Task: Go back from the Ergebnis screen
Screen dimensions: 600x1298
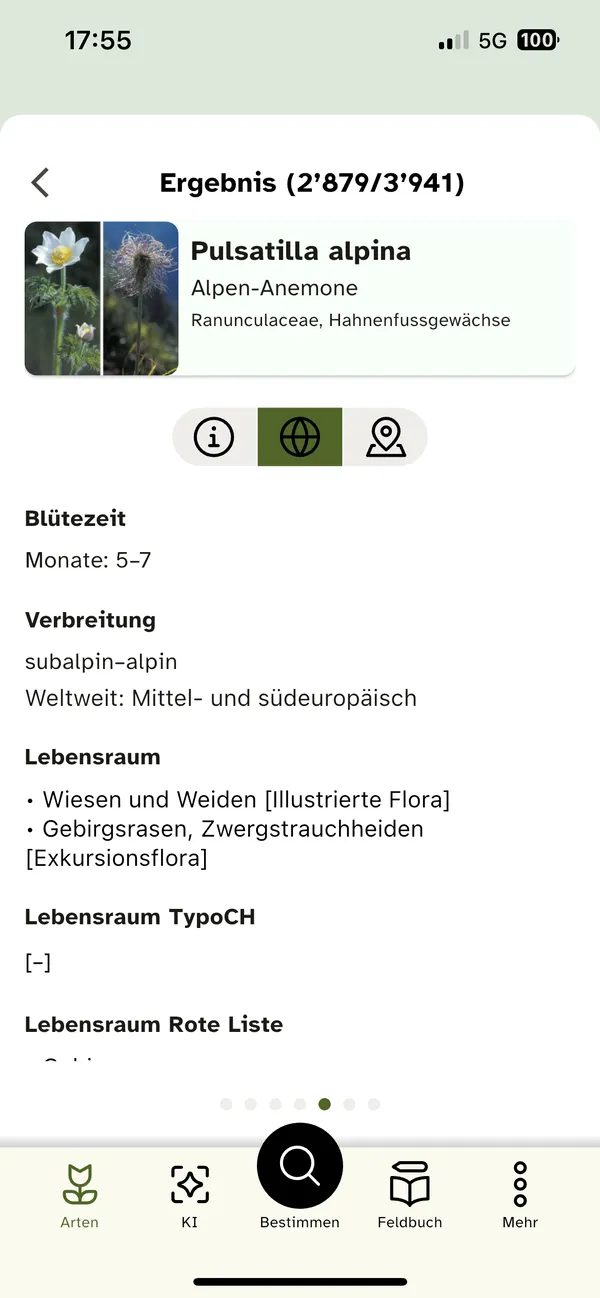Action: tap(40, 183)
